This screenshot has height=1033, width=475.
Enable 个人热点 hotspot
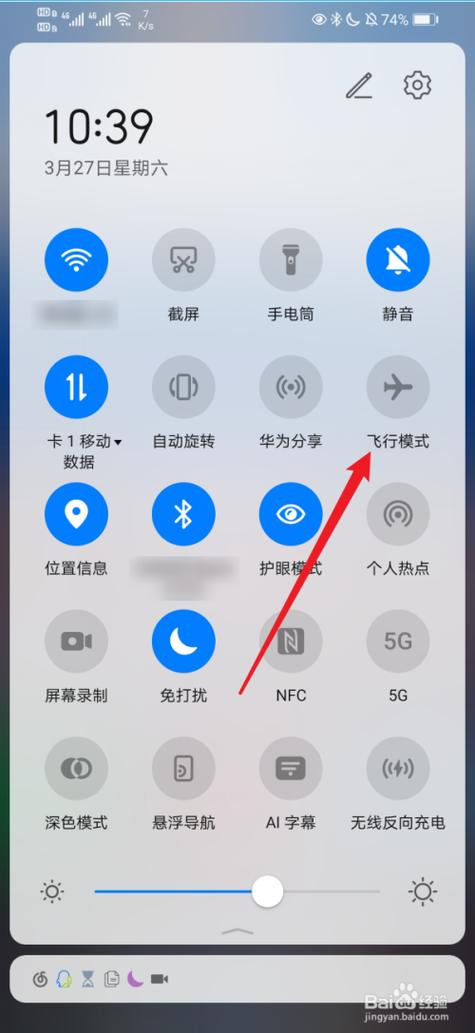[398, 515]
